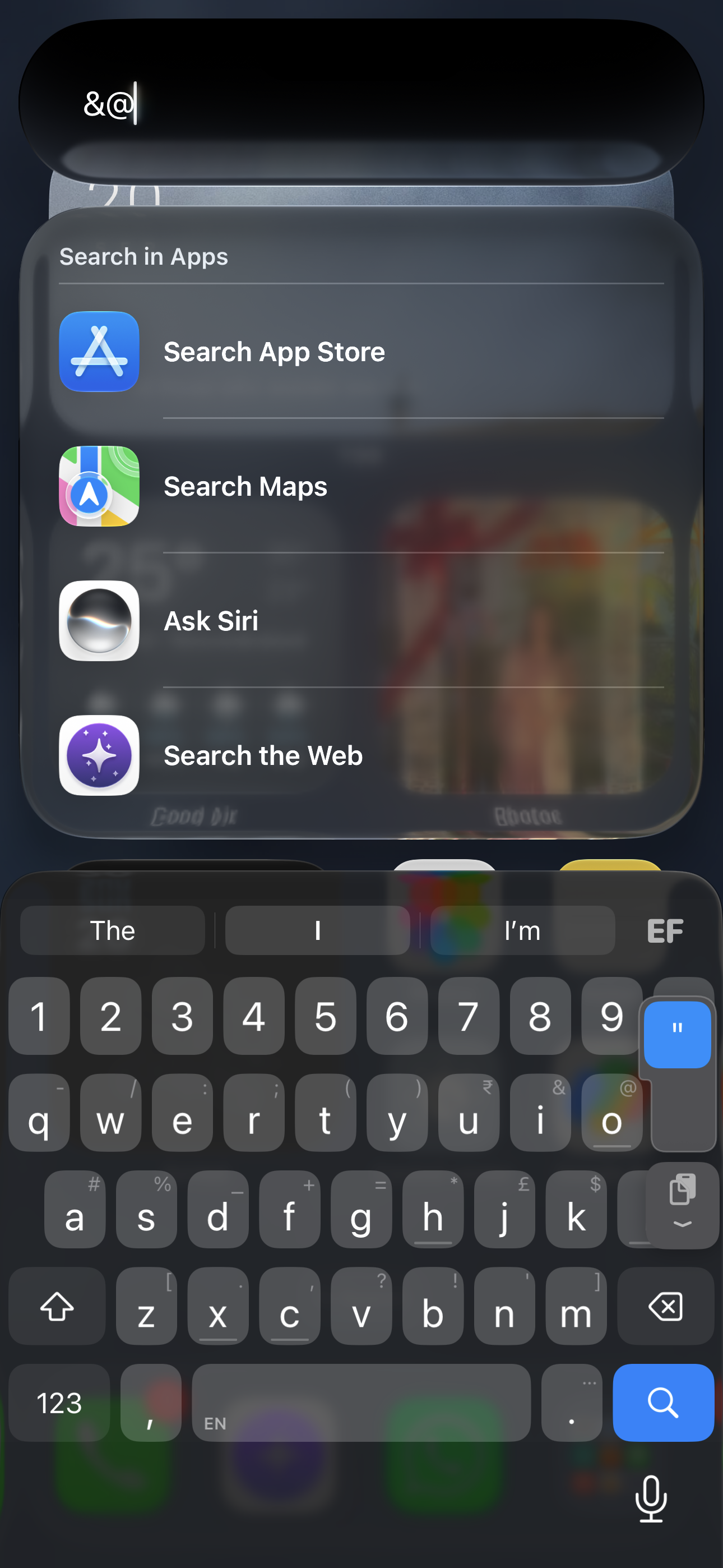Open Search App Store result

(361, 352)
